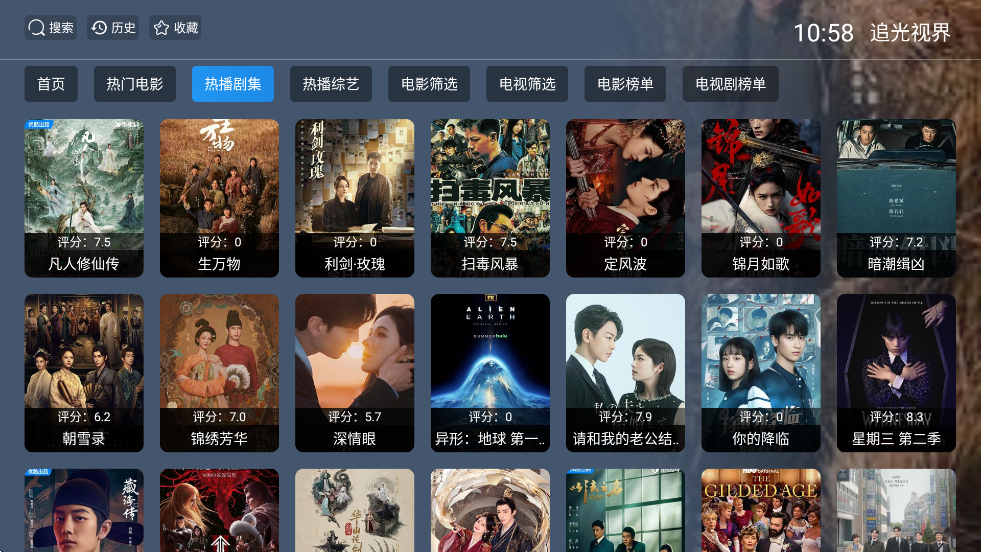Open 历史 watch history

(x=113, y=28)
